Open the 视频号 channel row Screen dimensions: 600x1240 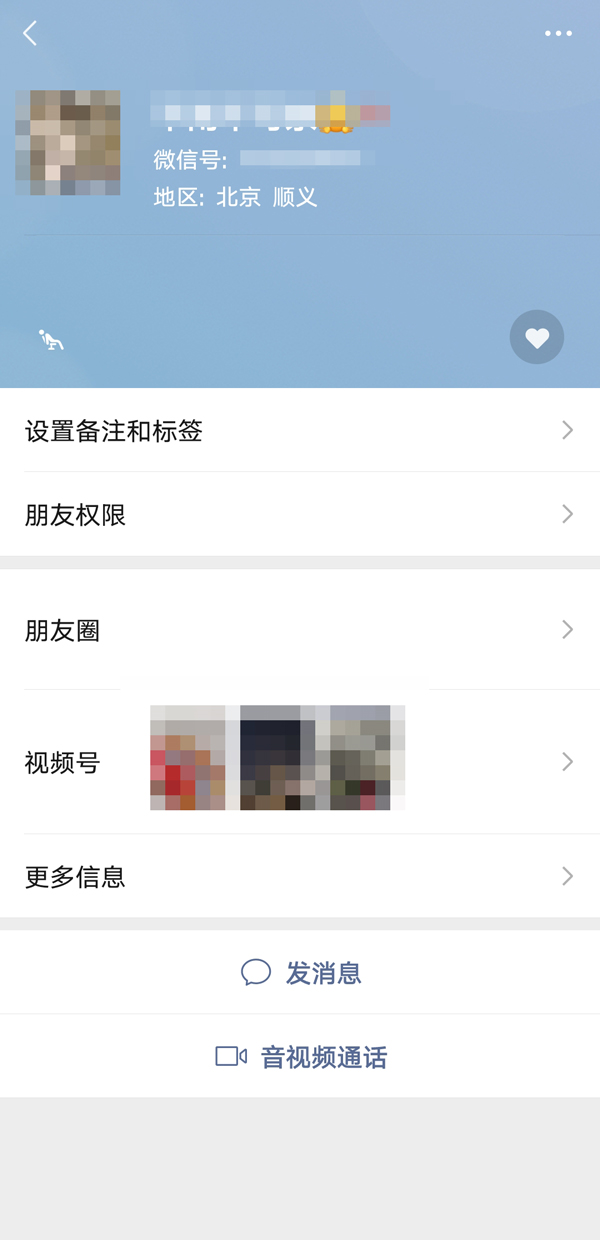pos(300,763)
